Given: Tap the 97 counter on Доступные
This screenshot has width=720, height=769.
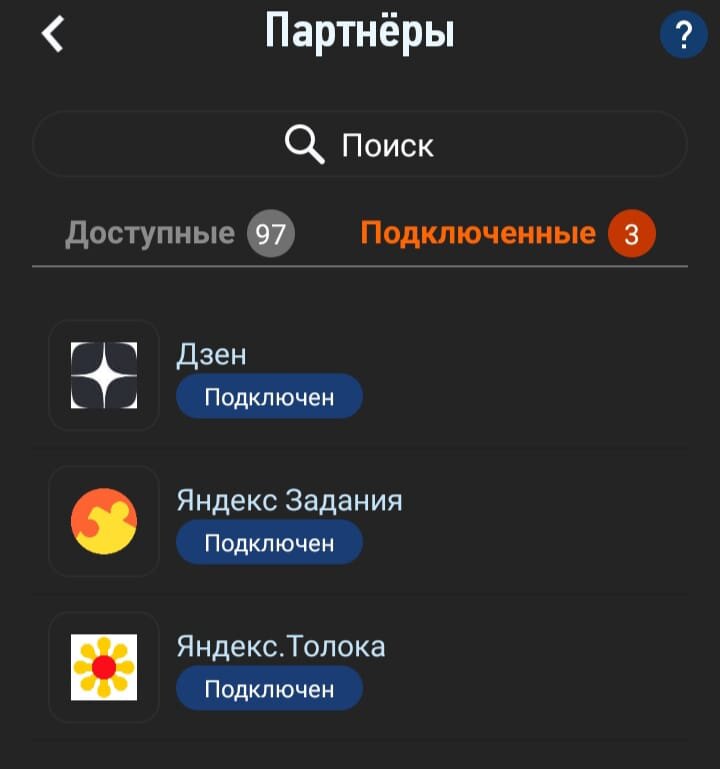Looking at the screenshot, I should [269, 233].
